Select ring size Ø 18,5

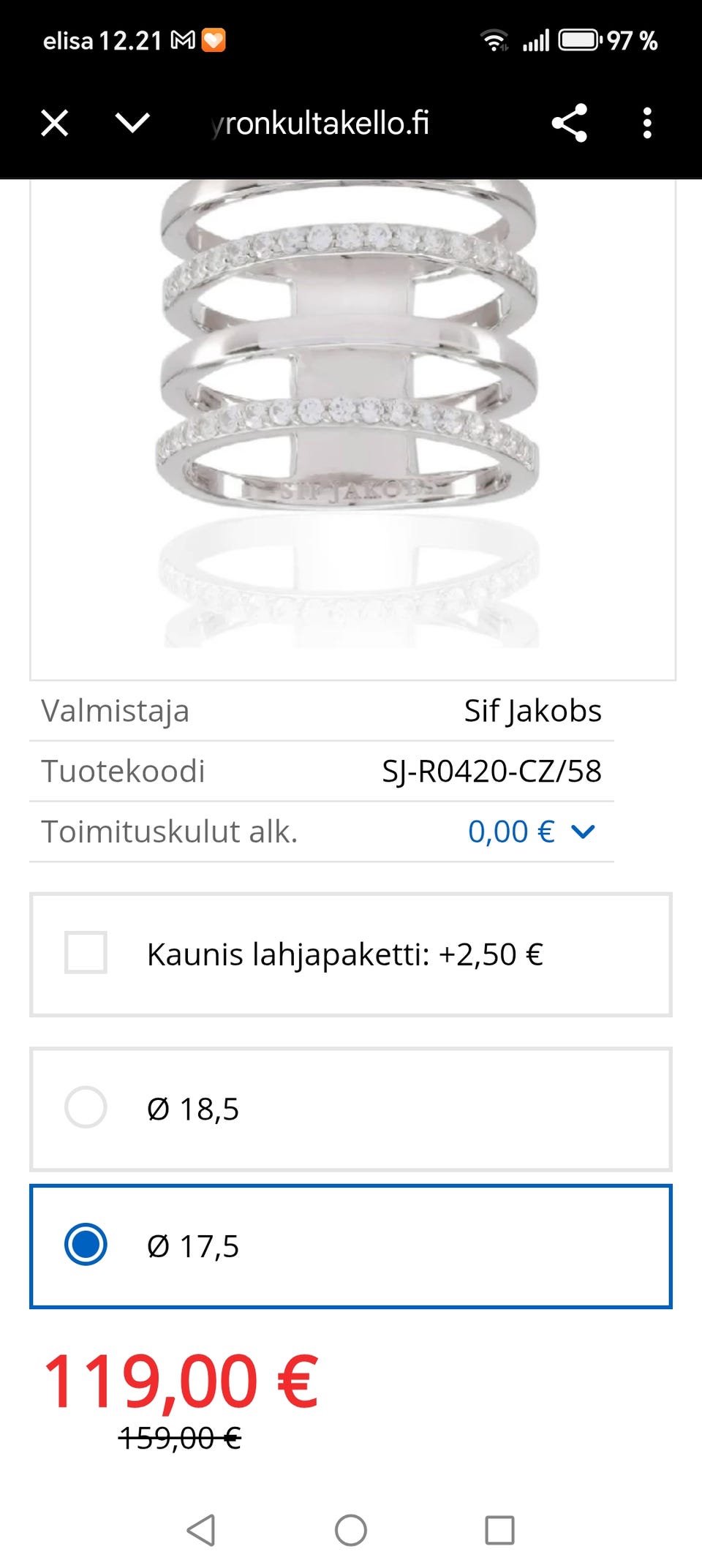[86, 1108]
